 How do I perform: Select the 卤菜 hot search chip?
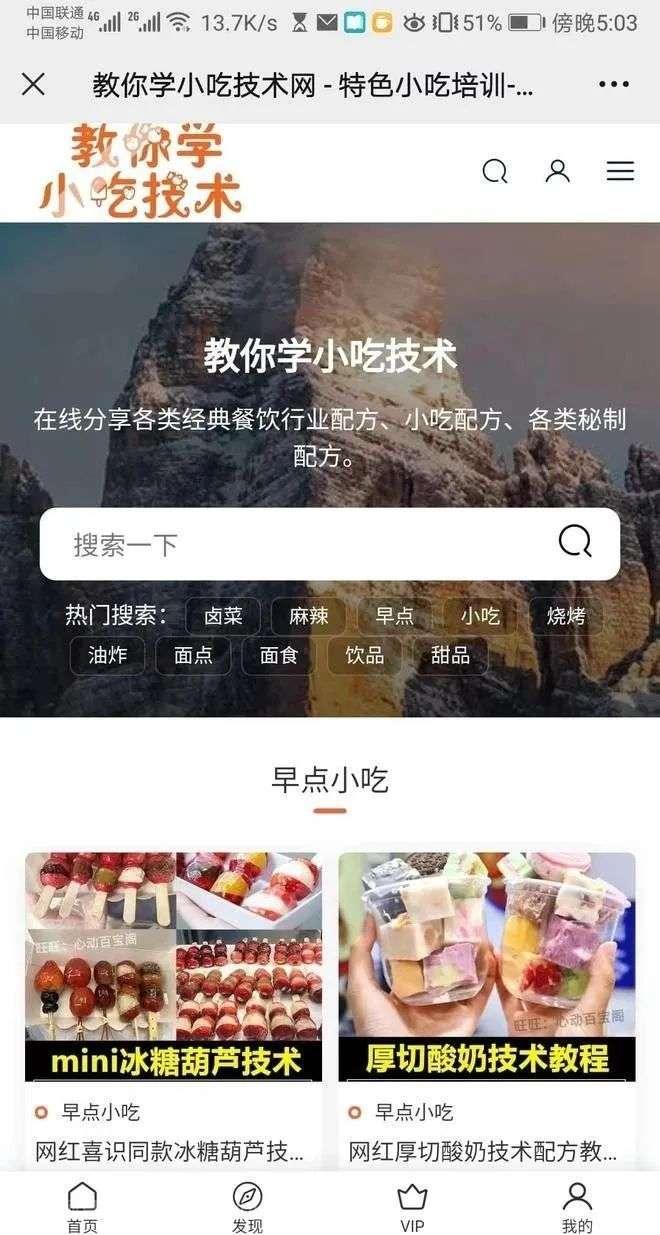pos(223,616)
